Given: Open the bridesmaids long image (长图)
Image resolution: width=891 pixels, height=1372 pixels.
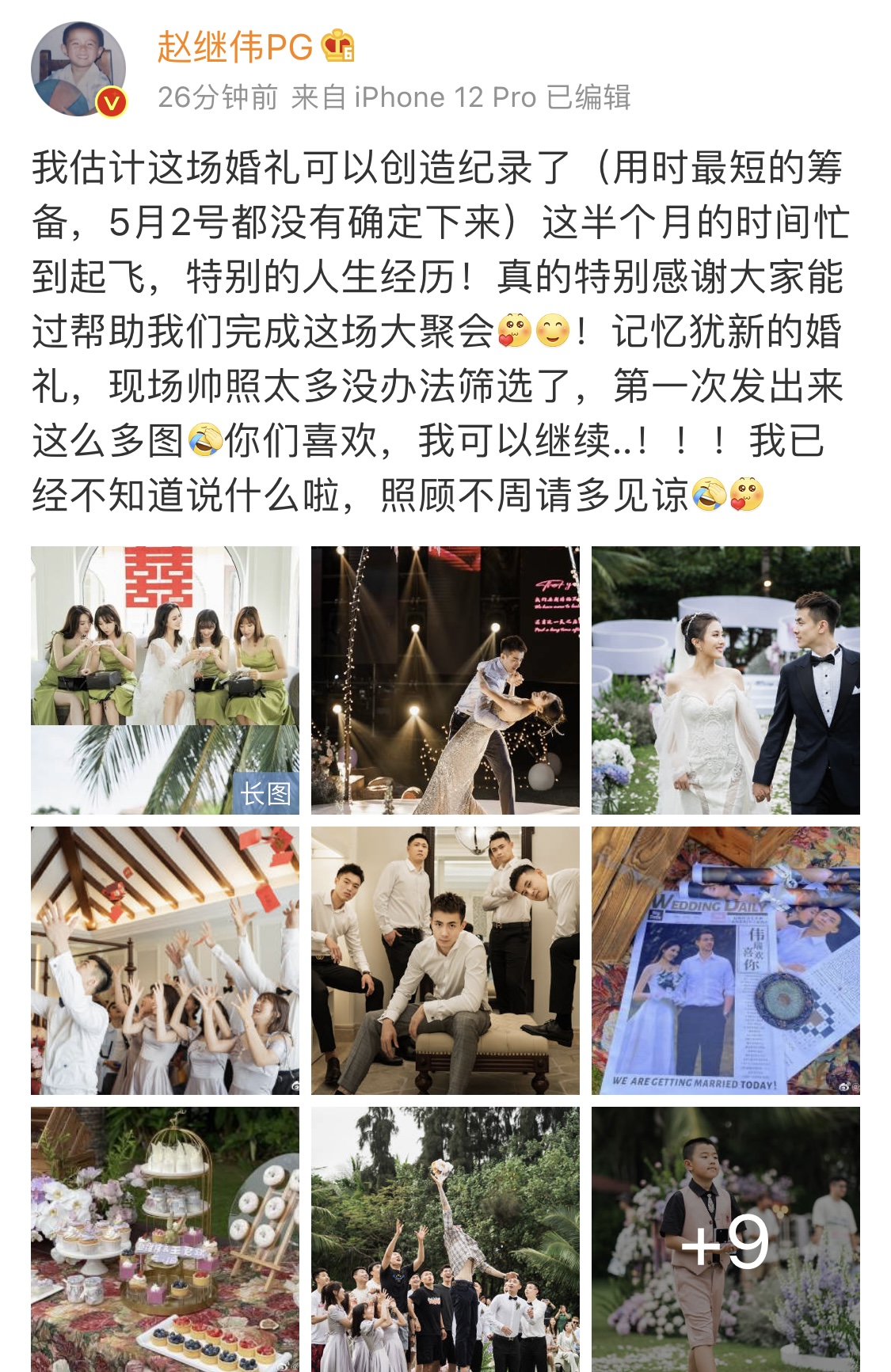Looking at the screenshot, I should coord(165,679).
